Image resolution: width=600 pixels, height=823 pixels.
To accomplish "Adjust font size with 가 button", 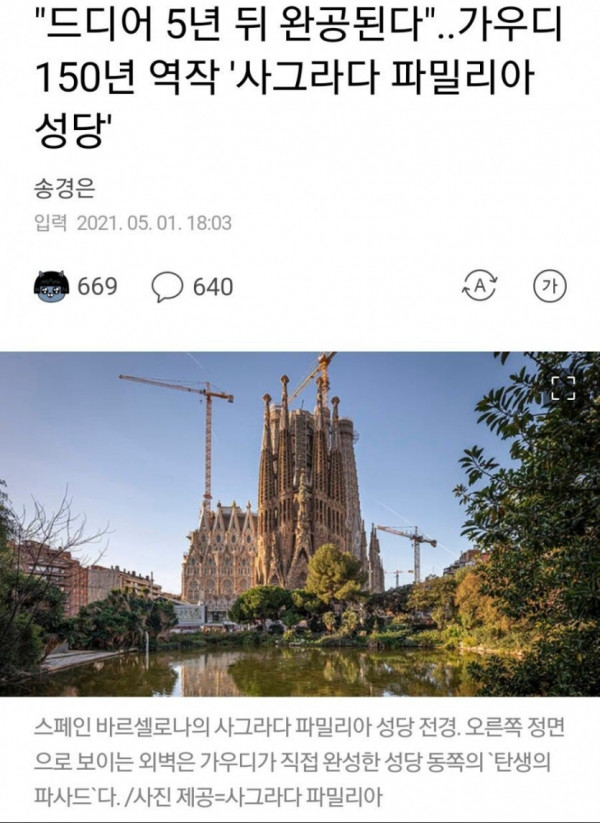I will pyautogui.click(x=549, y=286).
